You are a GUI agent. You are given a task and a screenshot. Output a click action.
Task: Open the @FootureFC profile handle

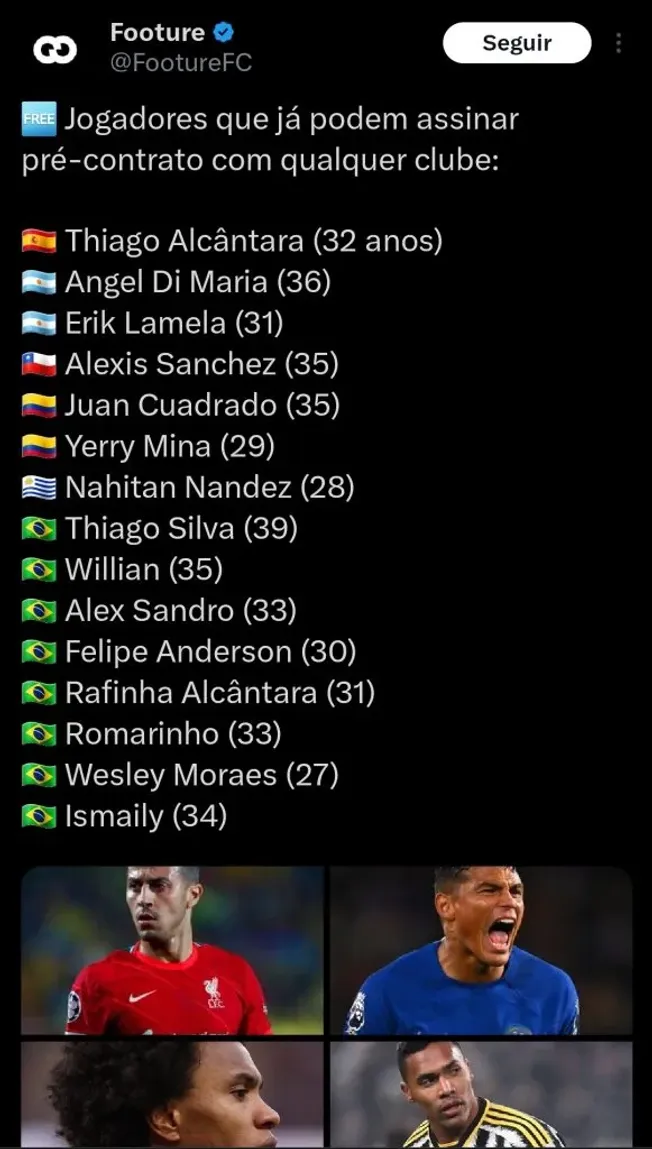[x=180, y=63]
